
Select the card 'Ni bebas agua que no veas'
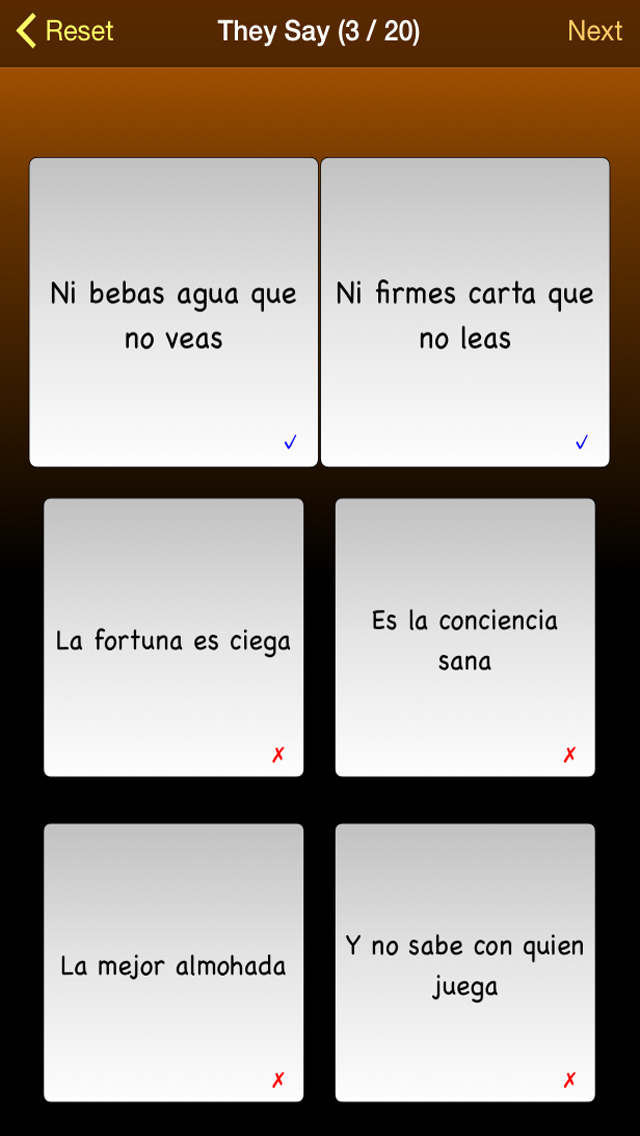pos(174,312)
